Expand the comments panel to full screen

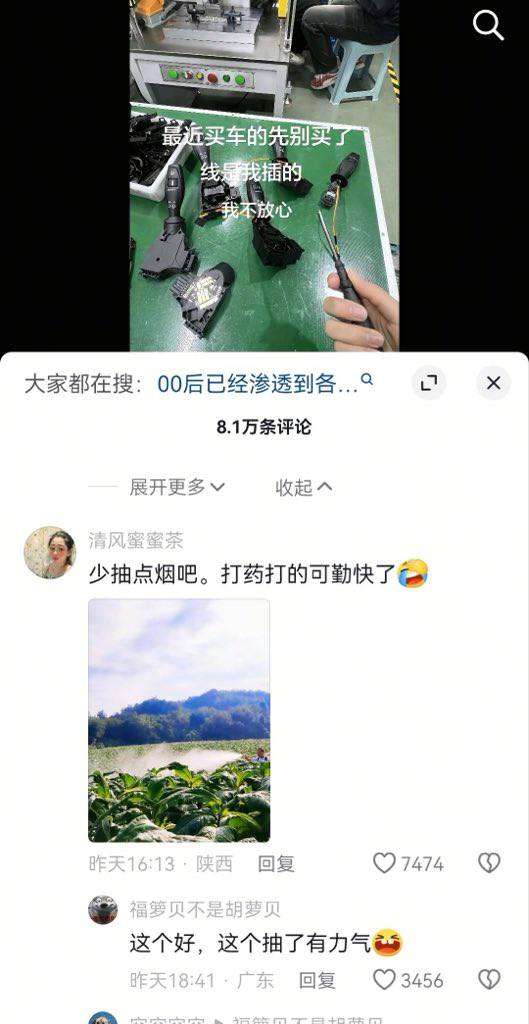click(x=429, y=383)
